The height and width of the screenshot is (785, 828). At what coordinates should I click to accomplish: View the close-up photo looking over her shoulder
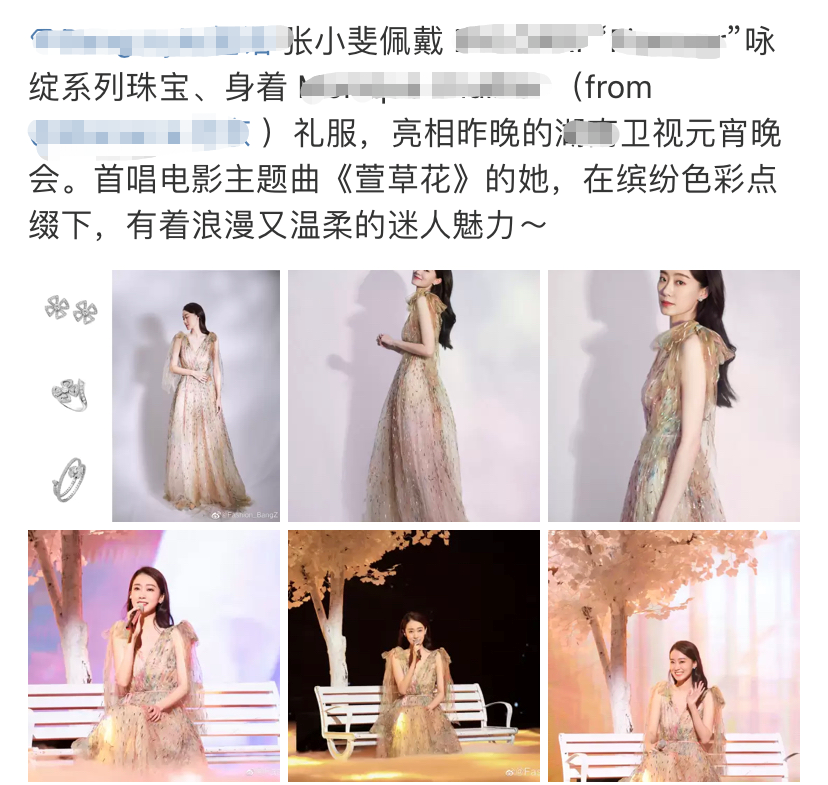(673, 396)
